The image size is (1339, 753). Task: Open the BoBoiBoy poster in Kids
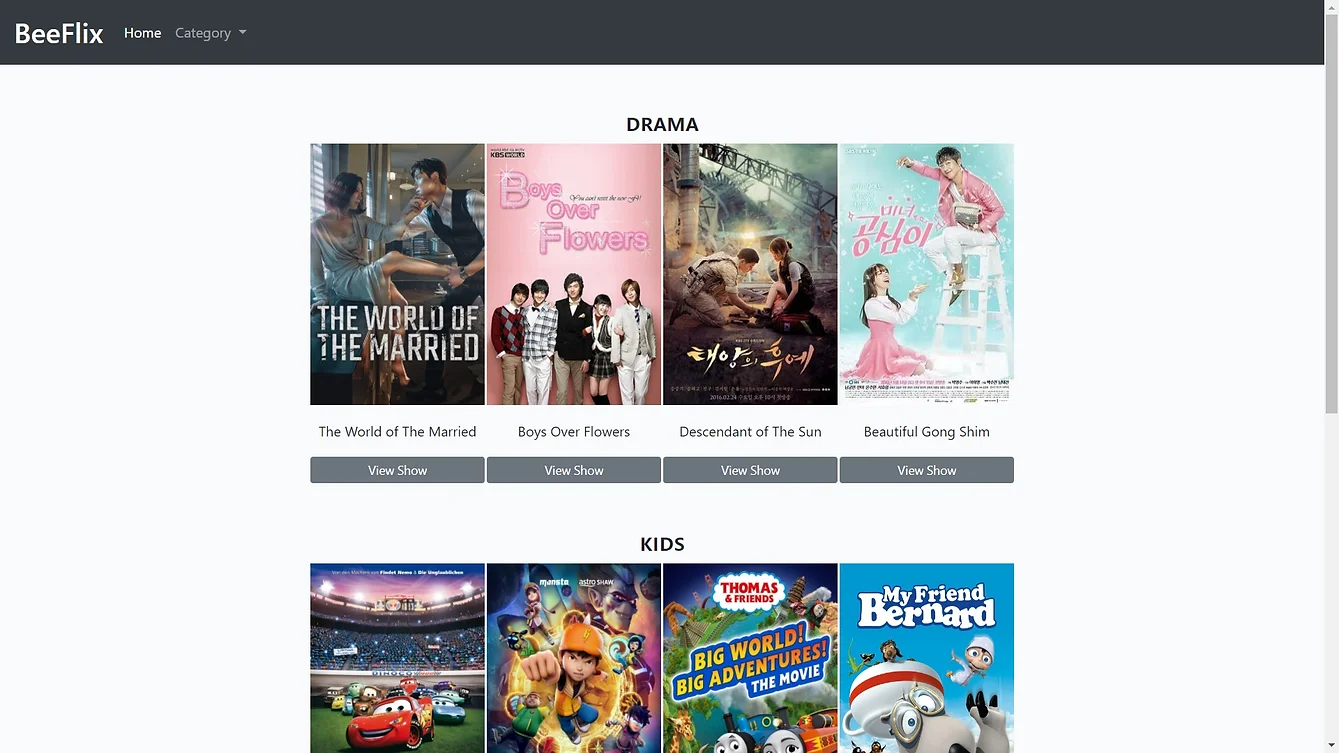coord(574,658)
